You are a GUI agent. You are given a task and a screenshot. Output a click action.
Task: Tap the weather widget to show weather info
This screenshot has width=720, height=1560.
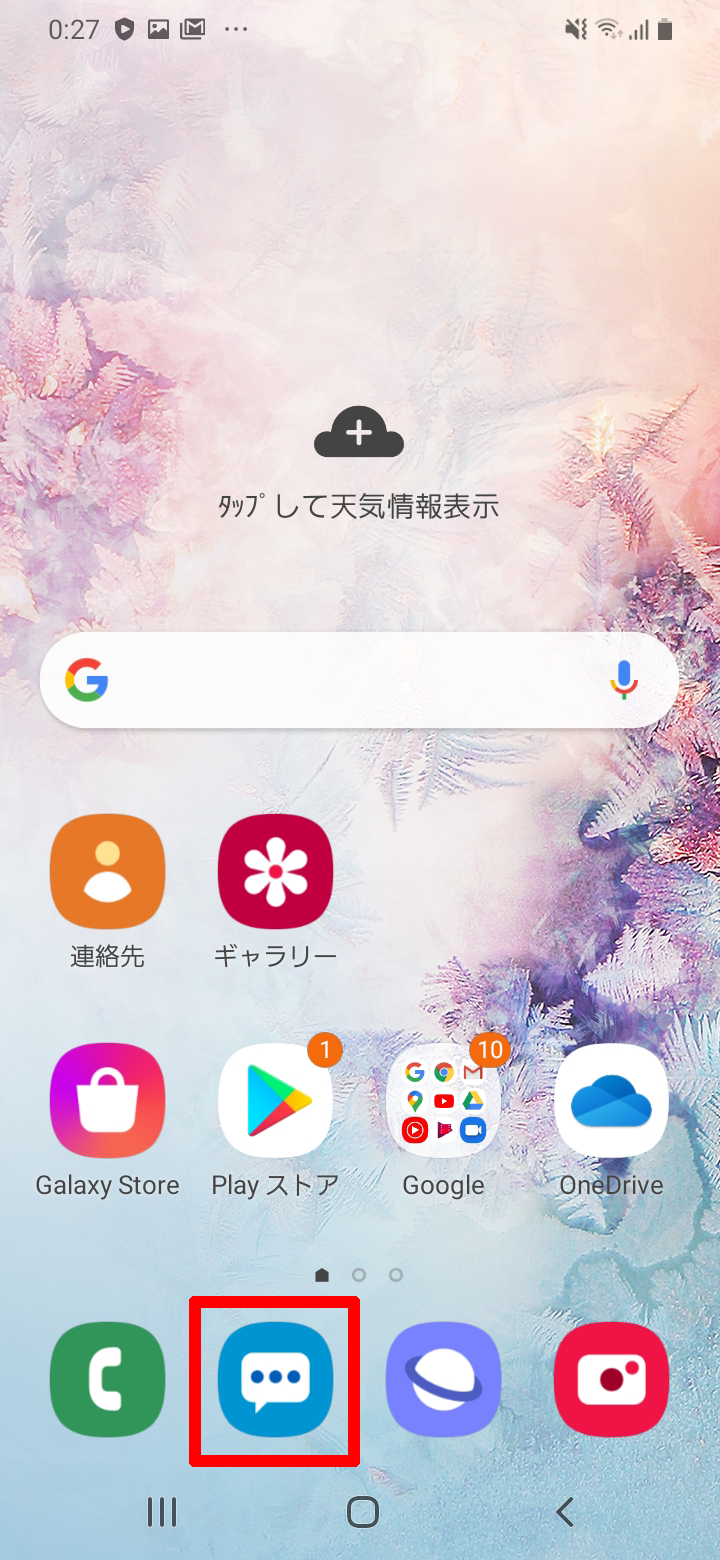(x=359, y=462)
